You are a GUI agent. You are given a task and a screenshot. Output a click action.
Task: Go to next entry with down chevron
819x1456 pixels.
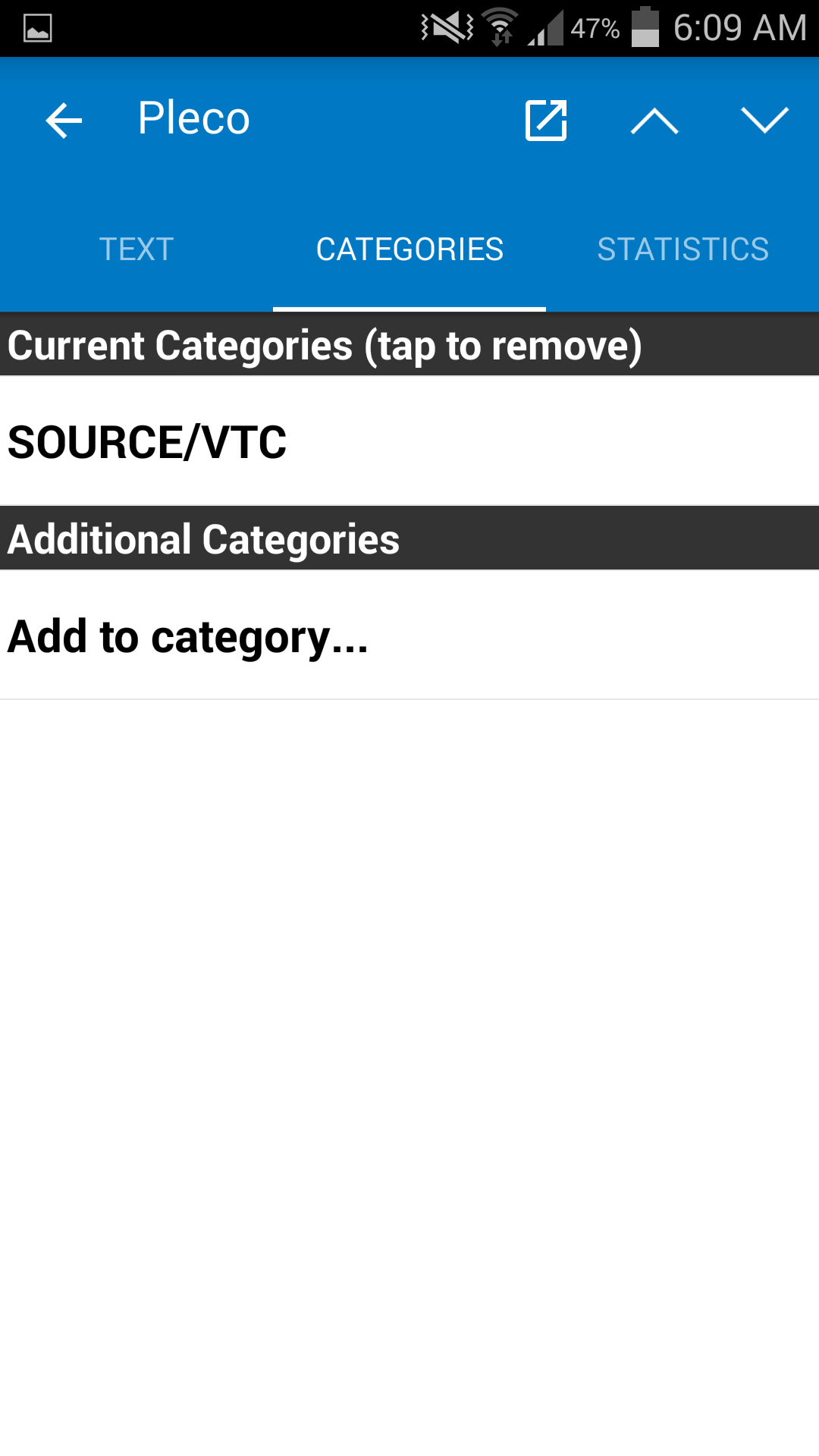[x=764, y=121]
